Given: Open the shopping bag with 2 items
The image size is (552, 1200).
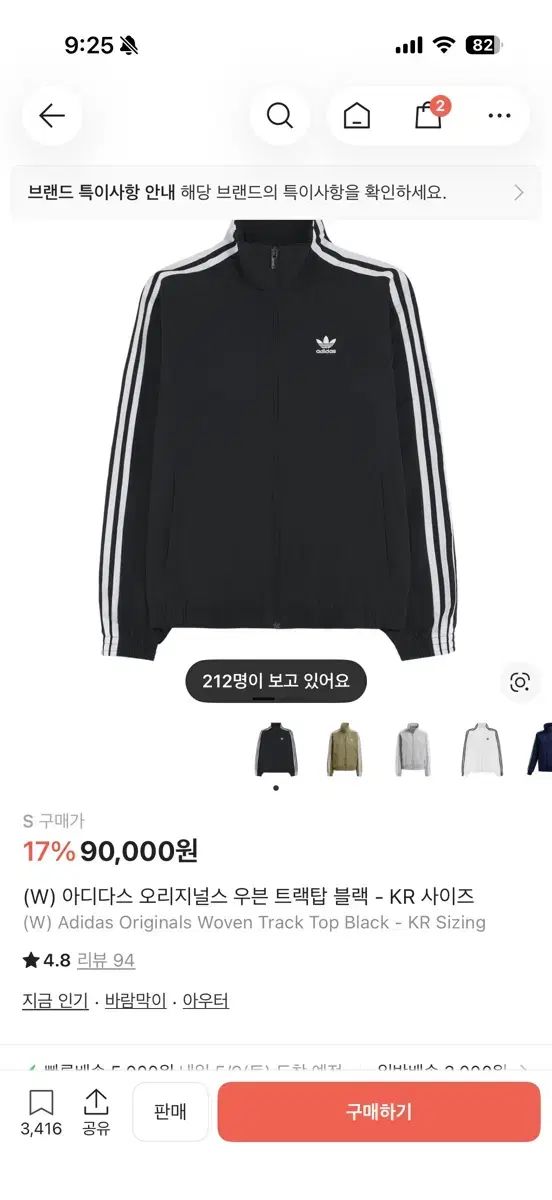Looking at the screenshot, I should [x=430, y=114].
